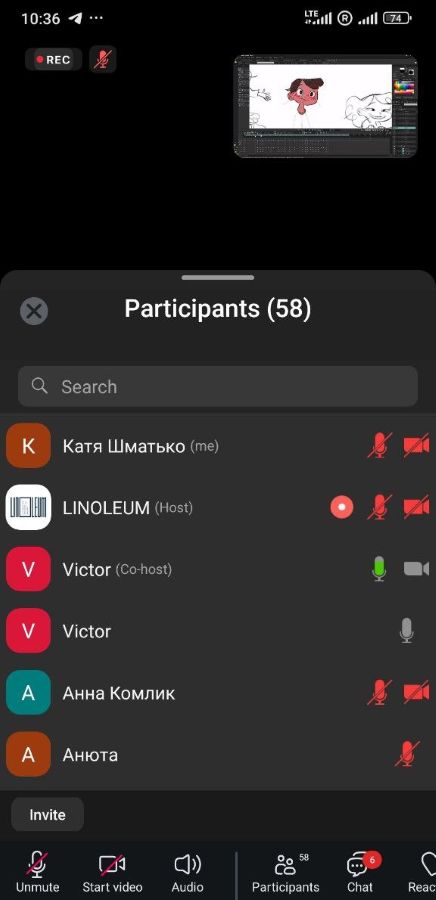Tap the REC recording indicator
The width and height of the screenshot is (436, 900).
[53, 60]
